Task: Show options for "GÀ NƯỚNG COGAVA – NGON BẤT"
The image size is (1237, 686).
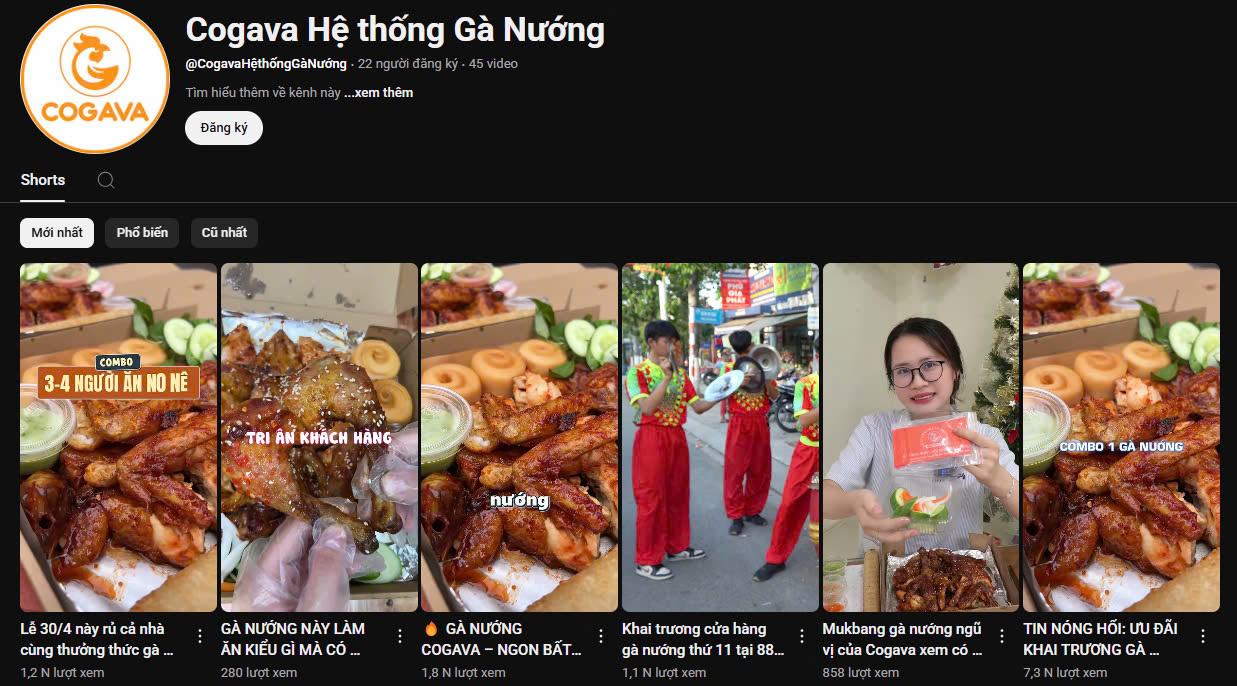Action: click(x=601, y=636)
